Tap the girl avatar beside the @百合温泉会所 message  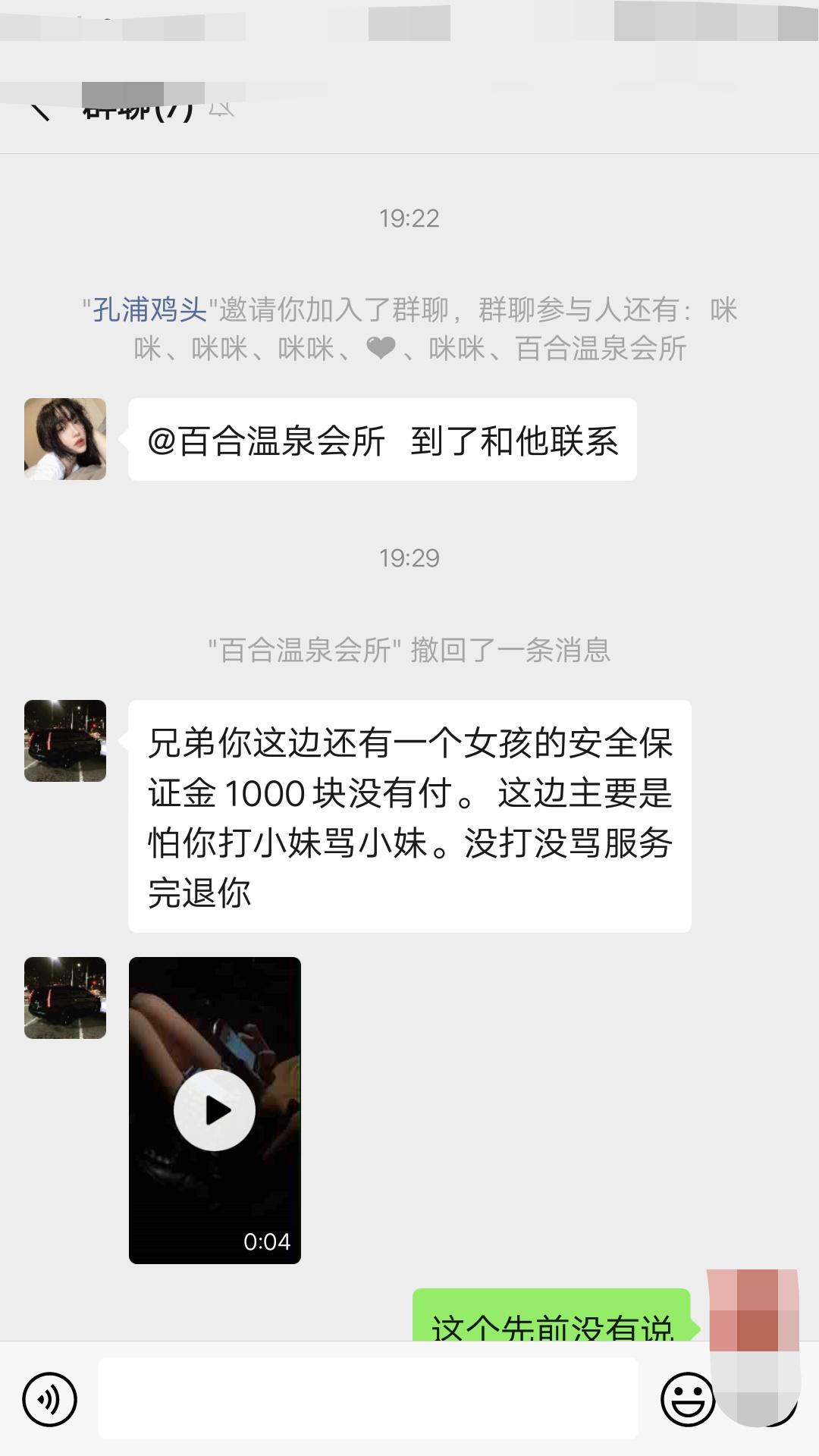(65, 439)
